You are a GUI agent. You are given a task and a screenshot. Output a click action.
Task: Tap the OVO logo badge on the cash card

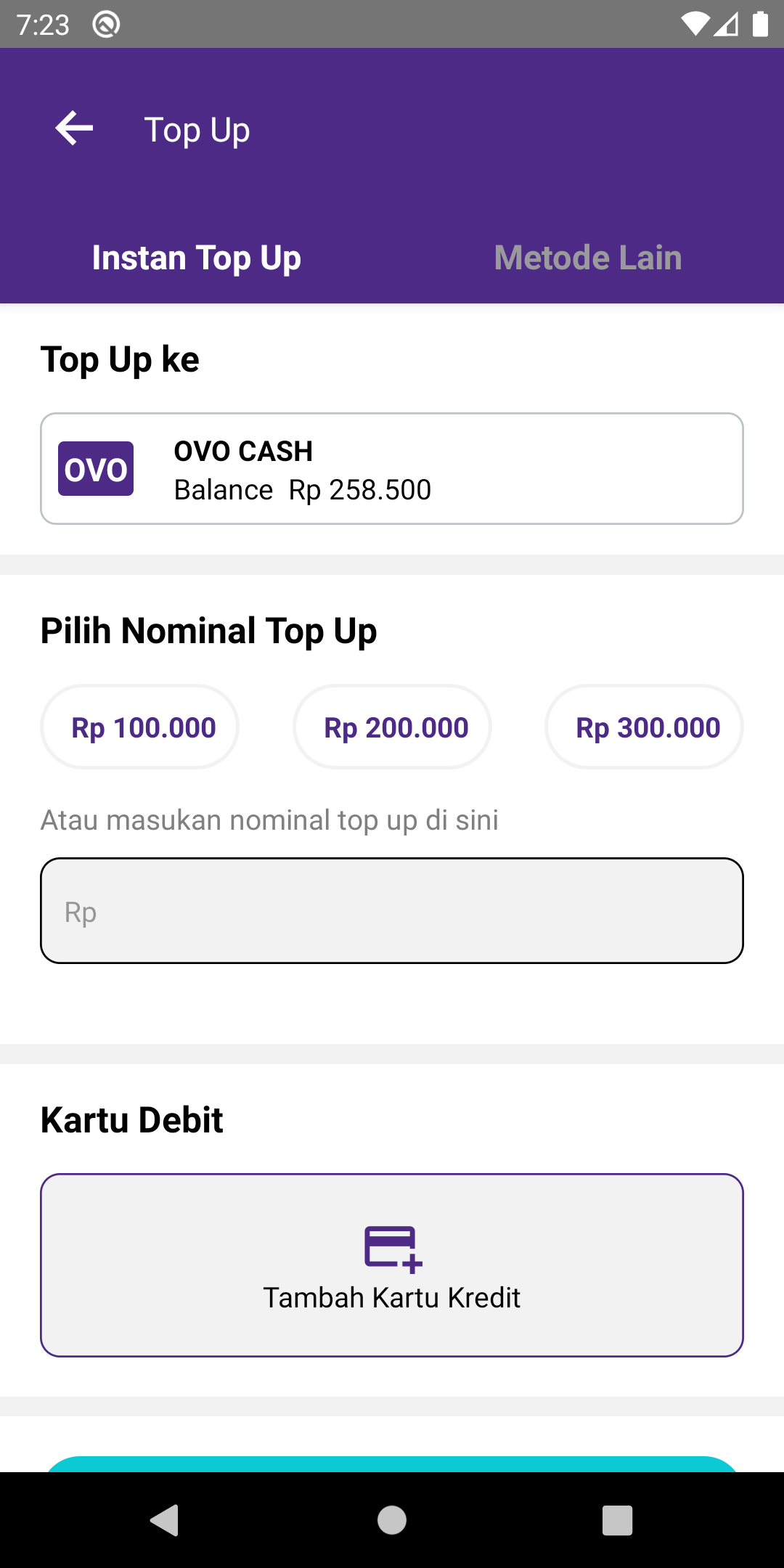coord(96,468)
